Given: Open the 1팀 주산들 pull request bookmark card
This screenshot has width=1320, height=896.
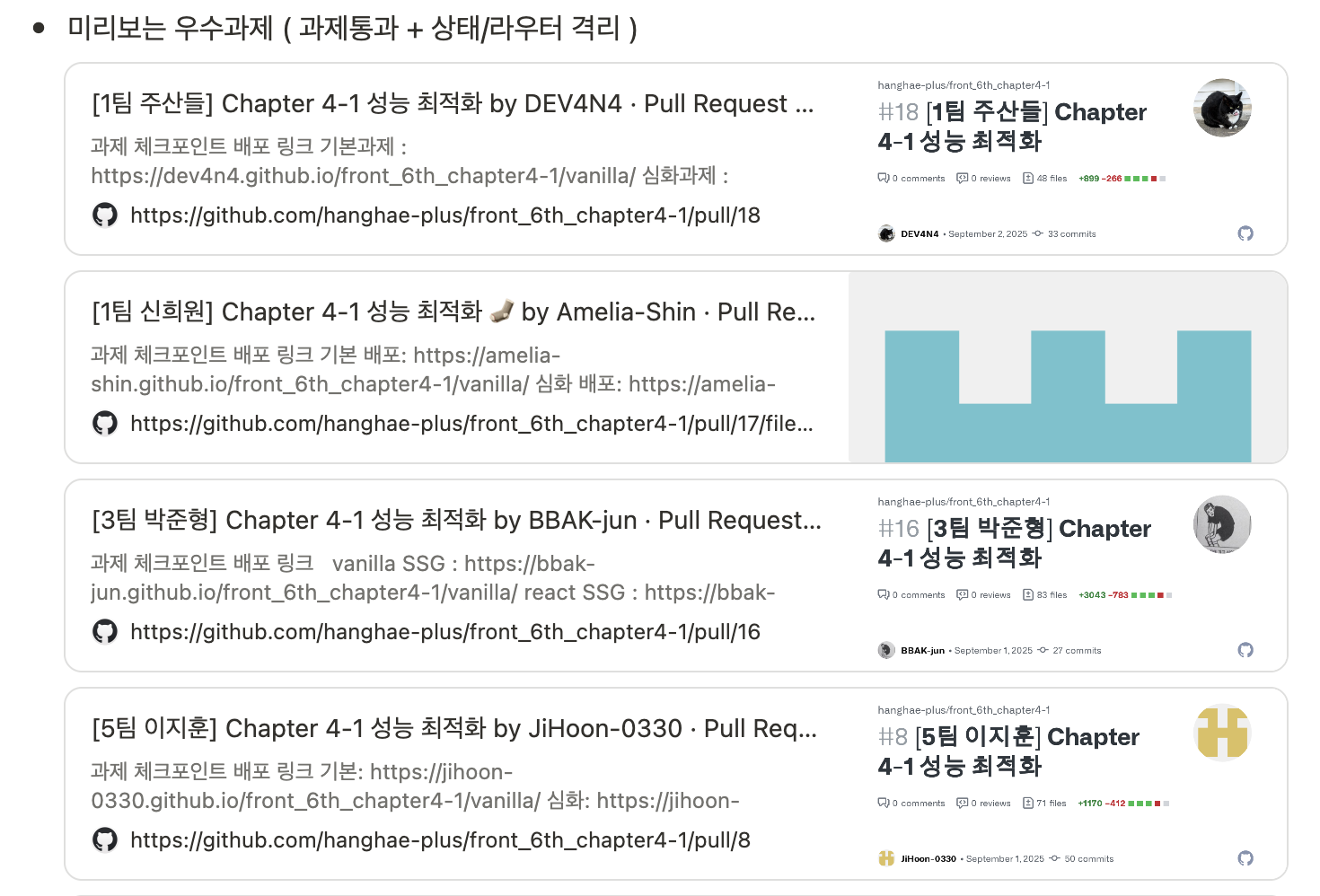Looking at the screenshot, I should tap(453, 104).
